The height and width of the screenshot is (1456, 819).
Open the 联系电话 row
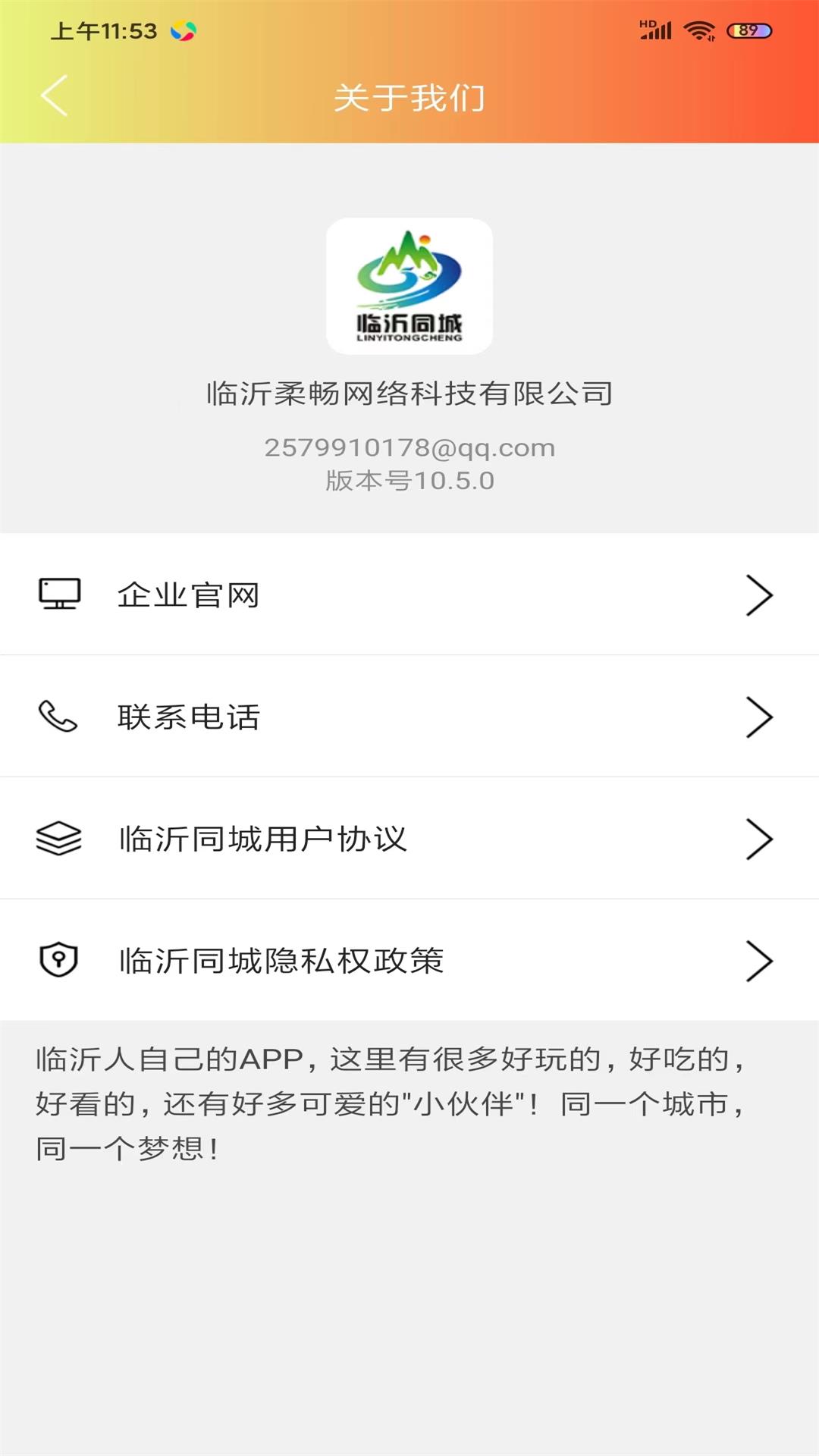click(x=409, y=717)
